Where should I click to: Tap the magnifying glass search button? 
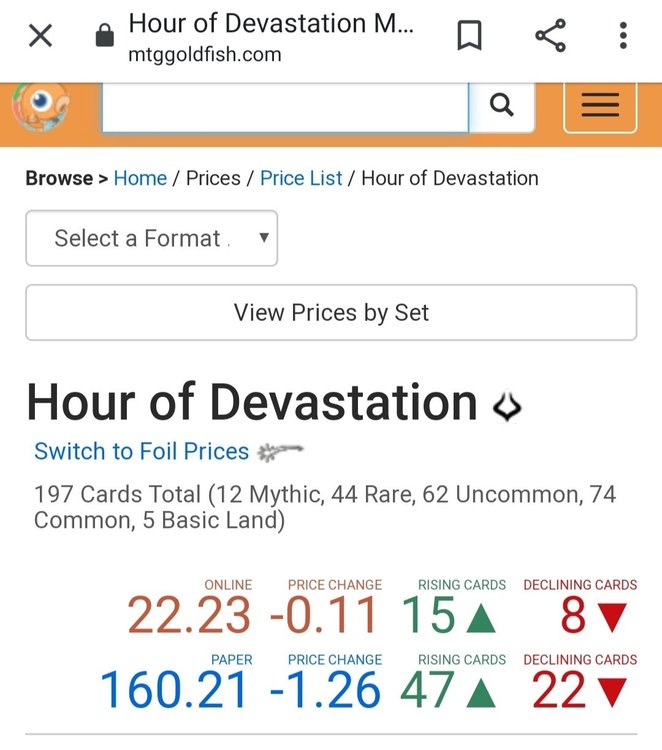(502, 105)
